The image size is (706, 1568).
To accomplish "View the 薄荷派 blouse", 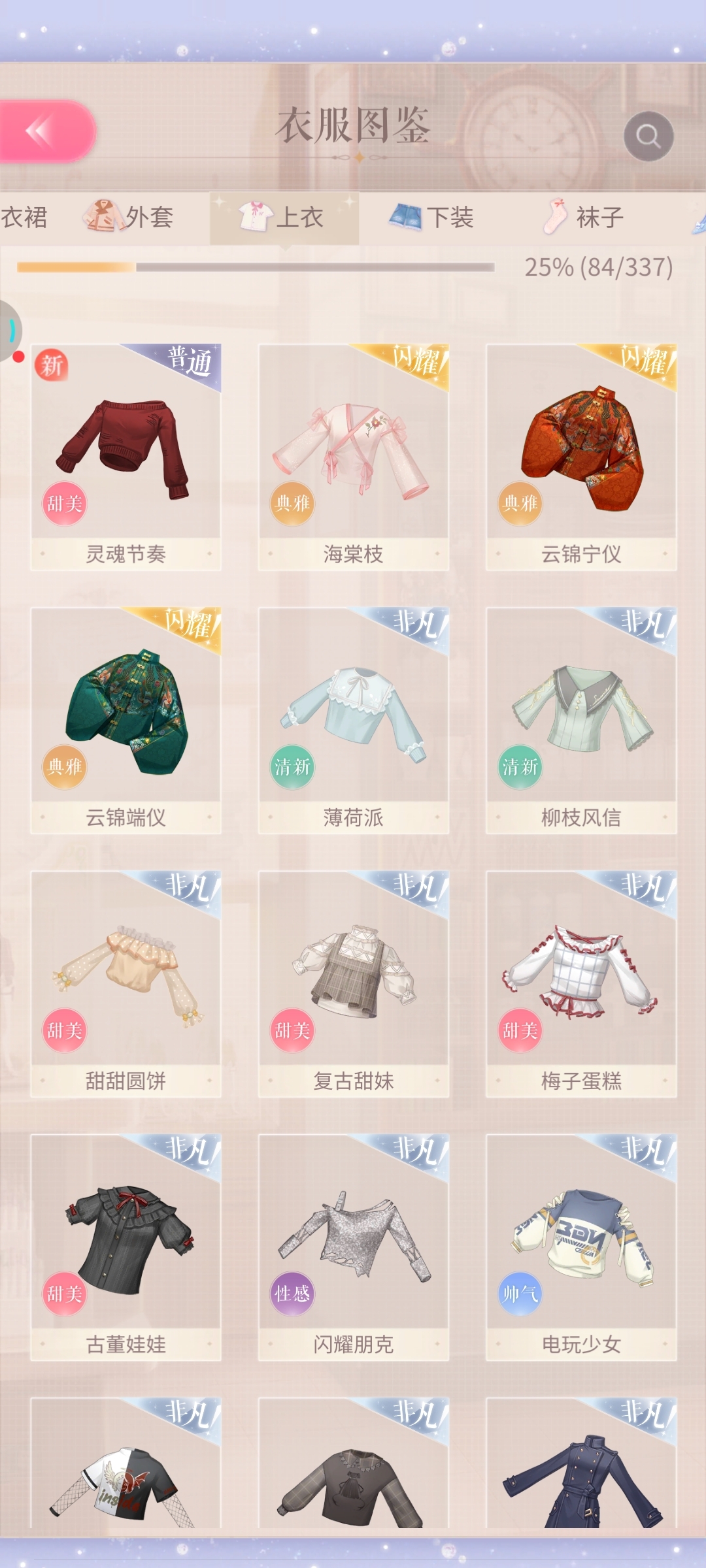I will (x=354, y=720).
